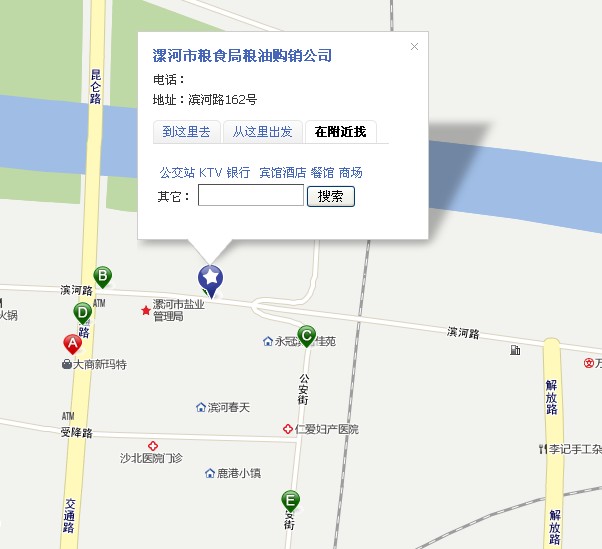Look up nearby 商场
This screenshot has height=549, width=602.
pyautogui.click(x=350, y=172)
